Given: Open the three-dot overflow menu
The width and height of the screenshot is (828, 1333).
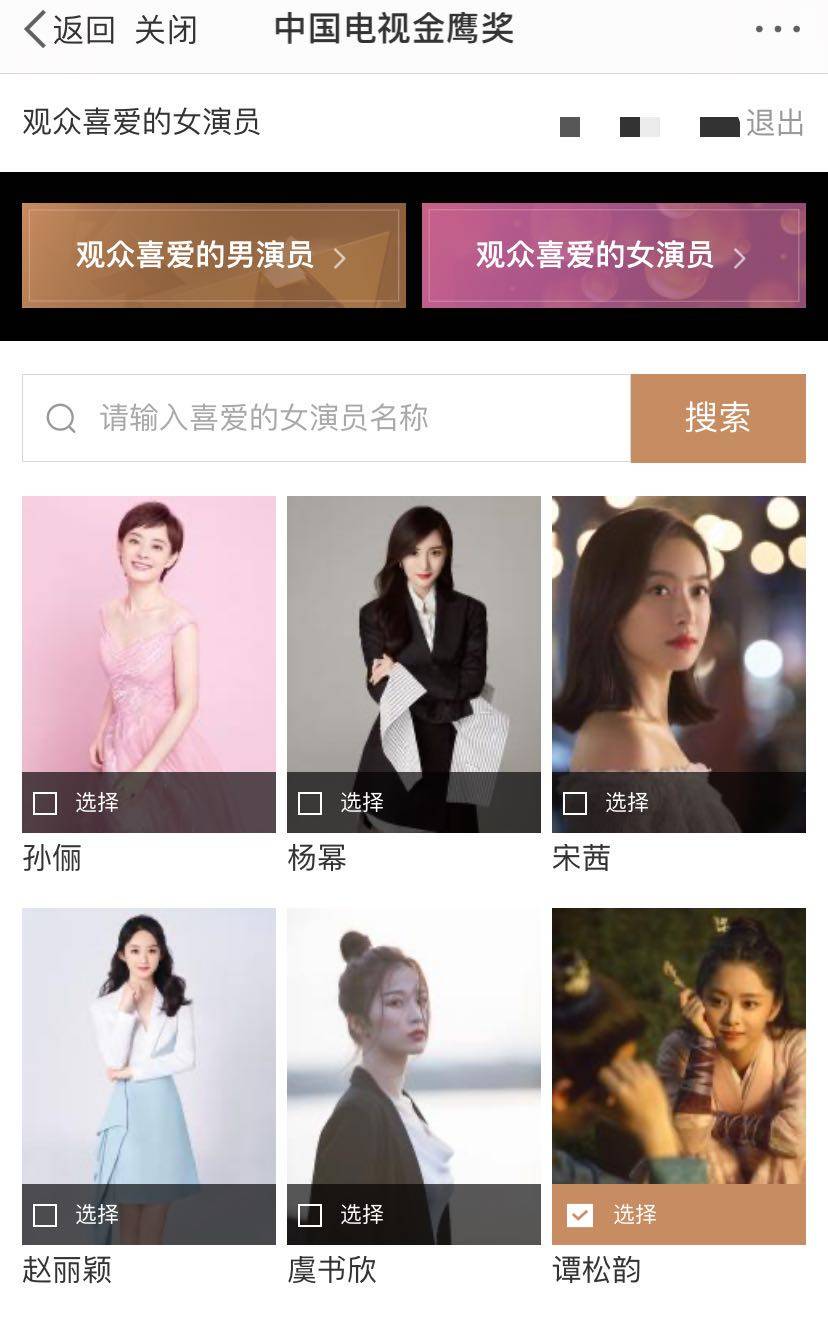Looking at the screenshot, I should pyautogui.click(x=777, y=30).
